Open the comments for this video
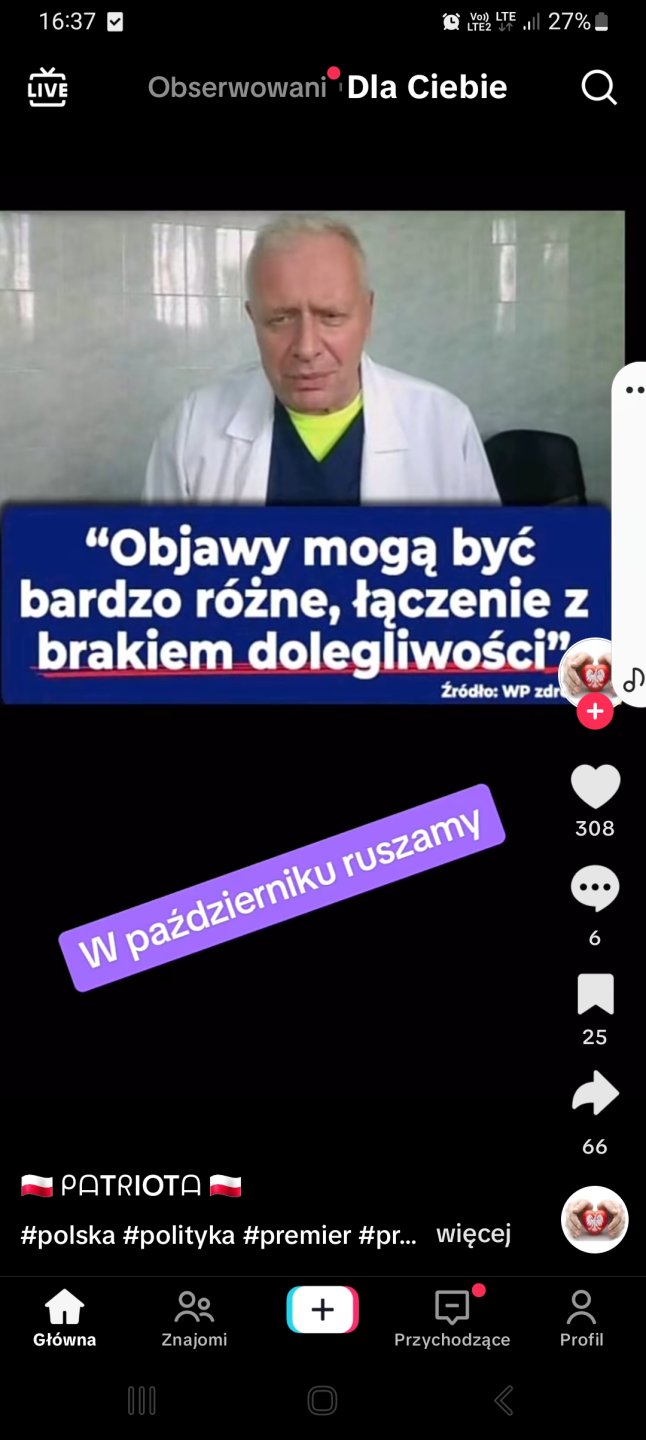Image resolution: width=646 pixels, height=1440 pixels. click(x=595, y=889)
